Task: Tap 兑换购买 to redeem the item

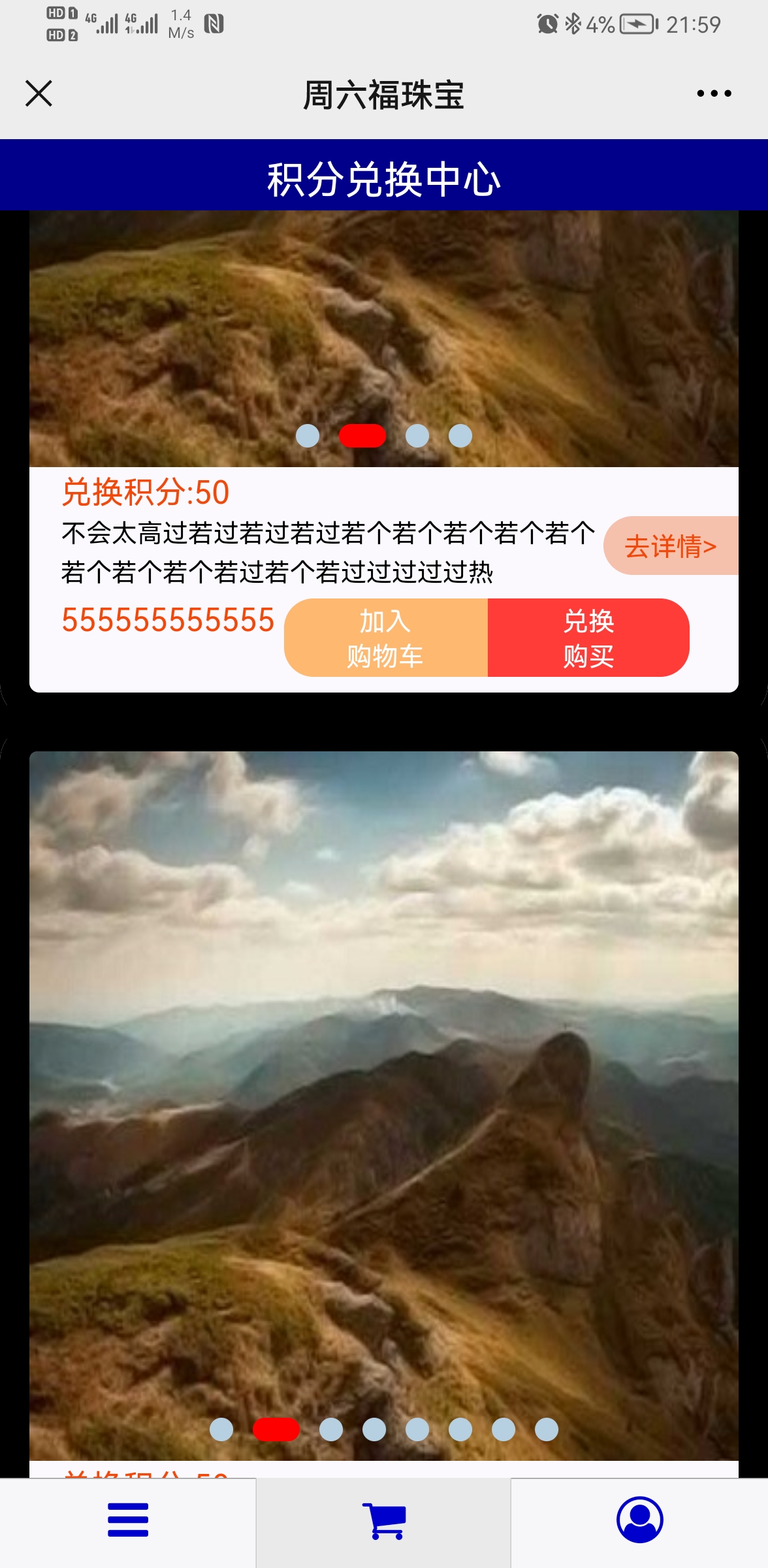Action: tap(588, 638)
